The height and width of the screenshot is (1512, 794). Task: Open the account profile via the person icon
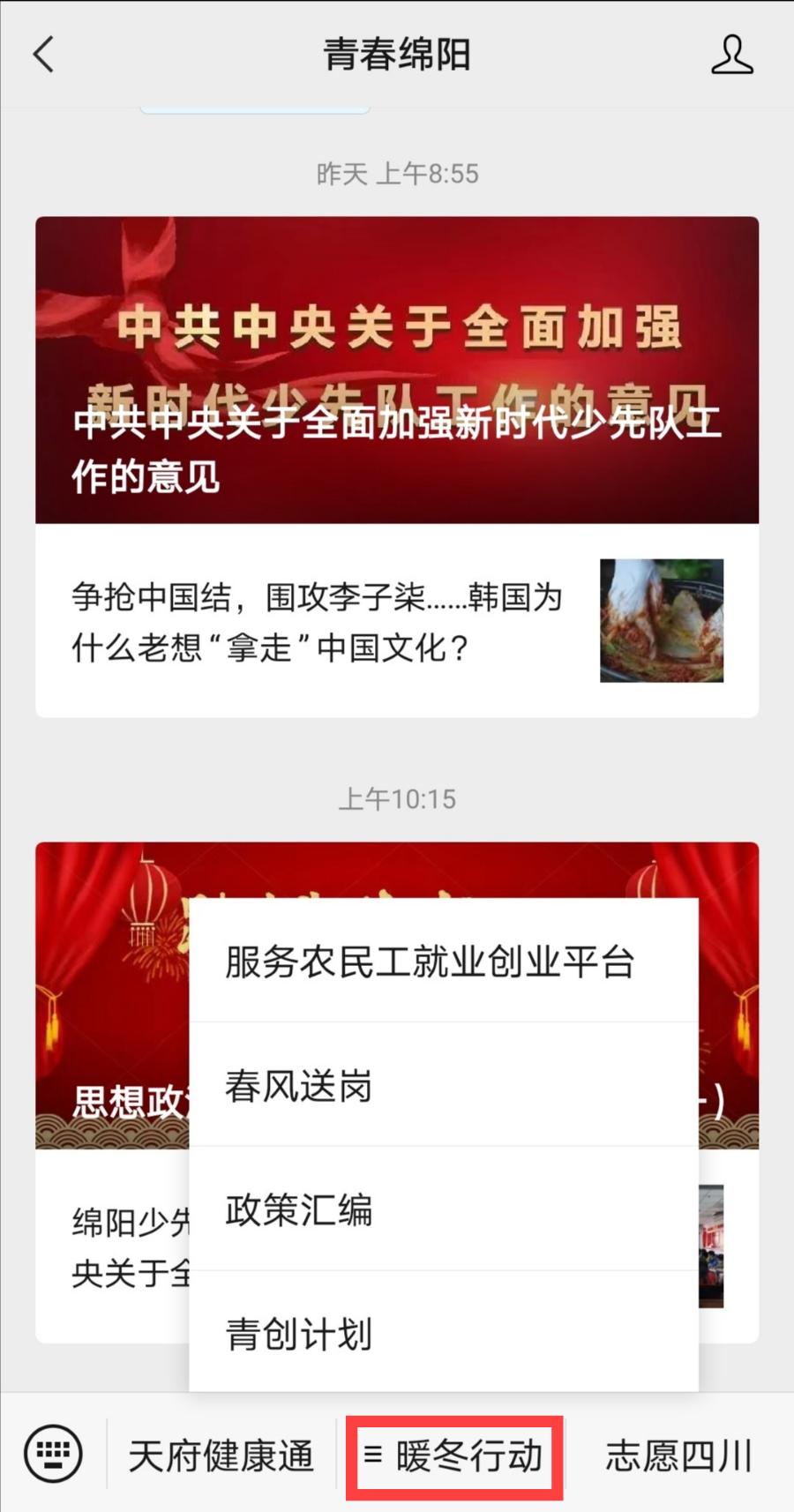pyautogui.click(x=732, y=55)
